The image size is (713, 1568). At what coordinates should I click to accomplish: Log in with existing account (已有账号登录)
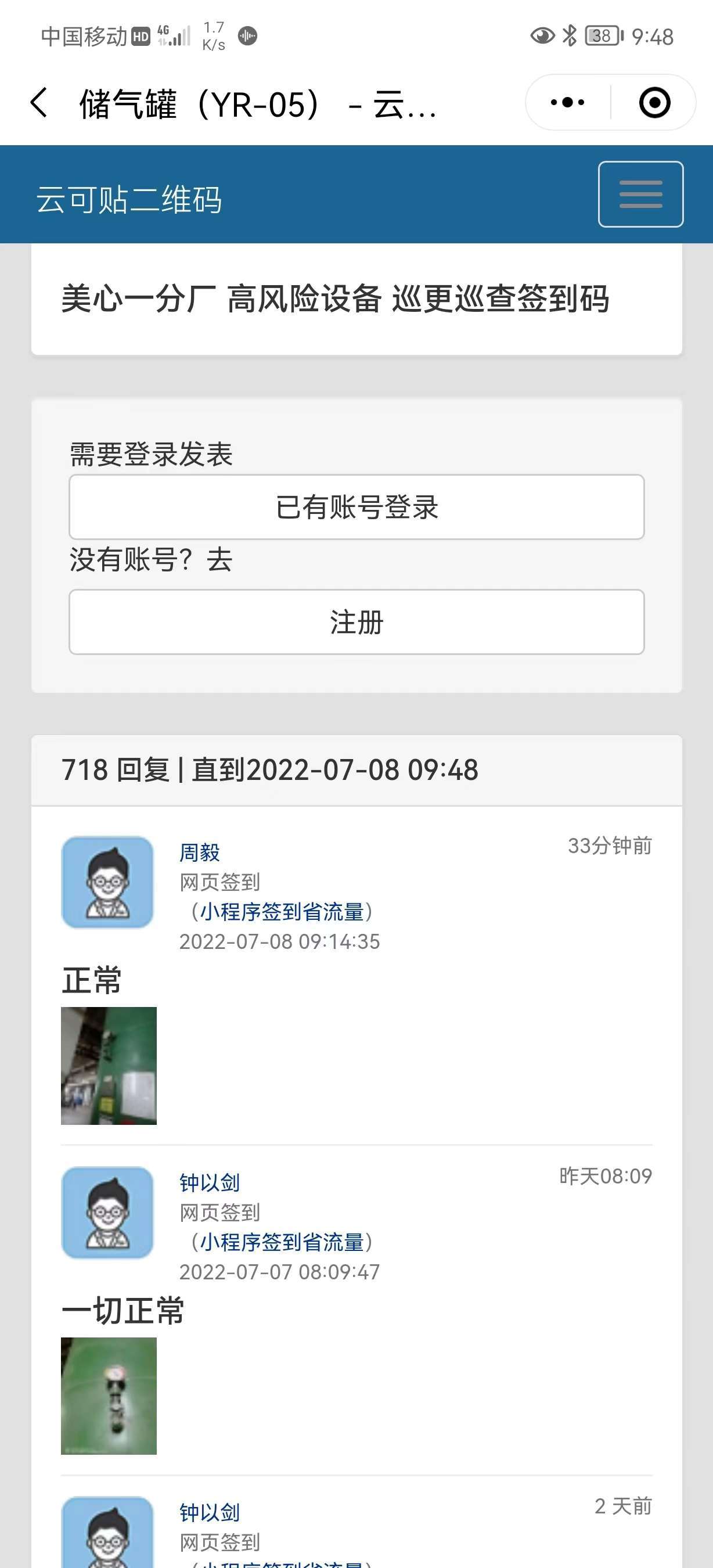356,507
